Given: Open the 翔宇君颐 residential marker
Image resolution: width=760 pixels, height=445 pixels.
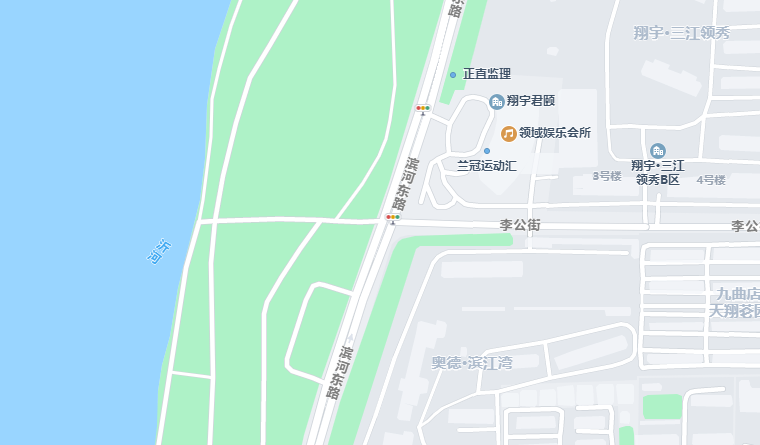Looking at the screenshot, I should click(497, 101).
